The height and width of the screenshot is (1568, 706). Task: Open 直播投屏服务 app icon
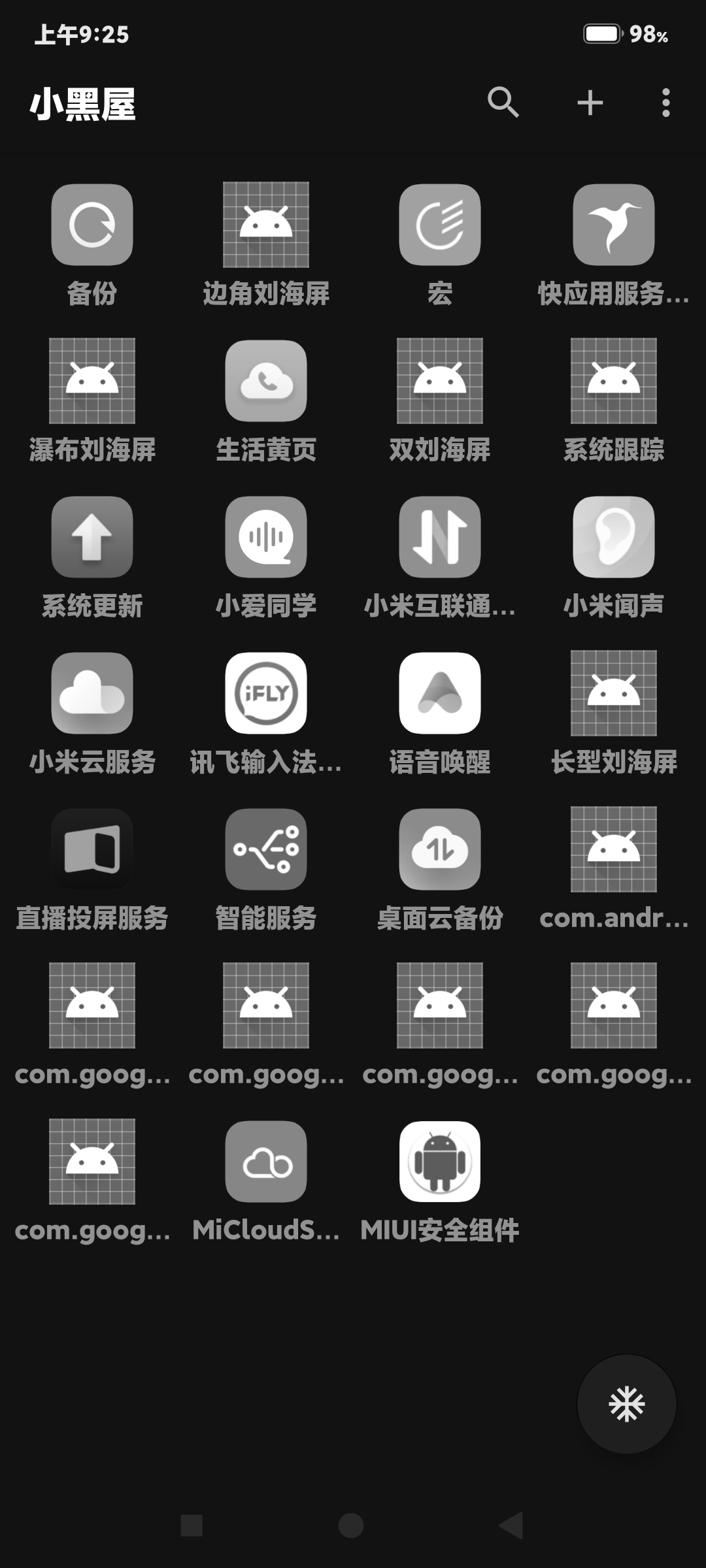click(92, 849)
